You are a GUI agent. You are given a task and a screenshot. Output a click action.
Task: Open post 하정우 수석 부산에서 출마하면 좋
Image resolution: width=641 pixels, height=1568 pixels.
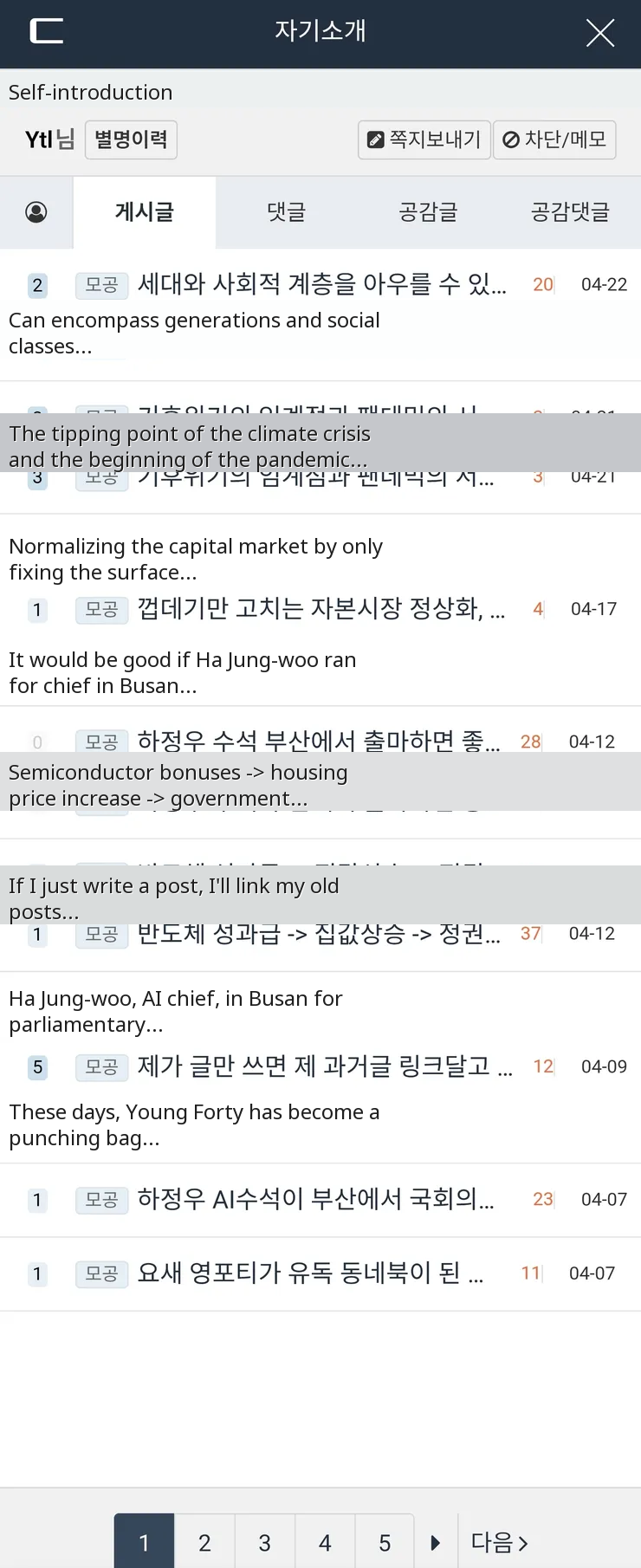point(318,742)
